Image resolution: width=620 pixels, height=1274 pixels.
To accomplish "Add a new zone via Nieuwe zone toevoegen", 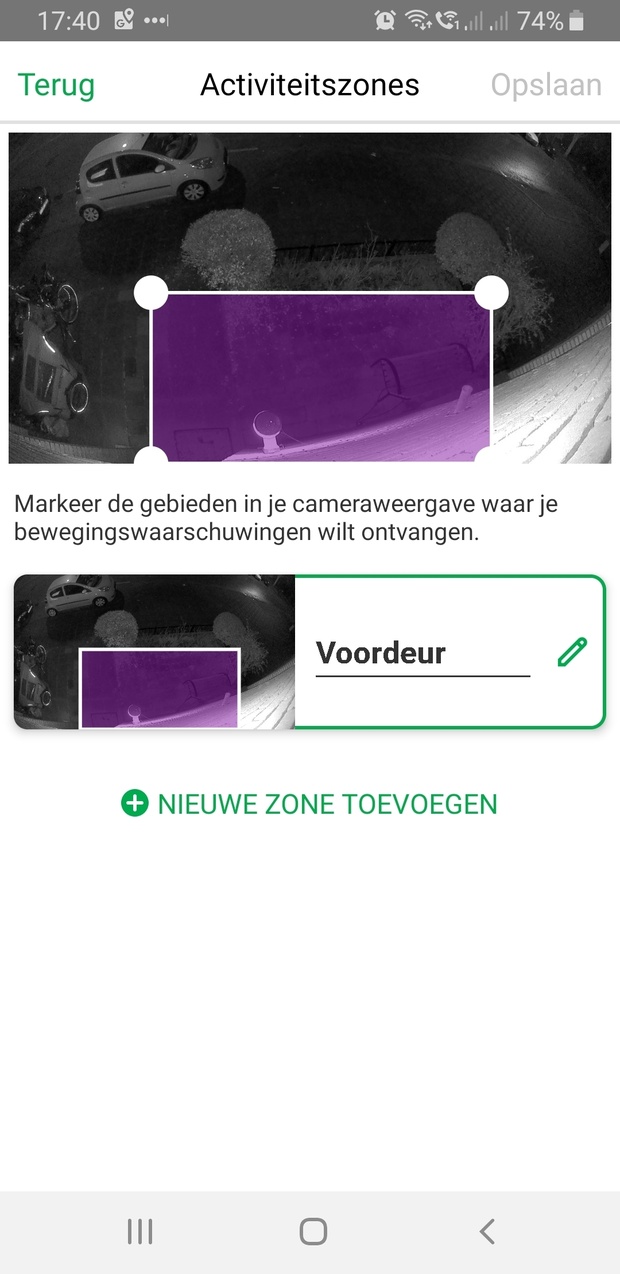I will point(309,803).
